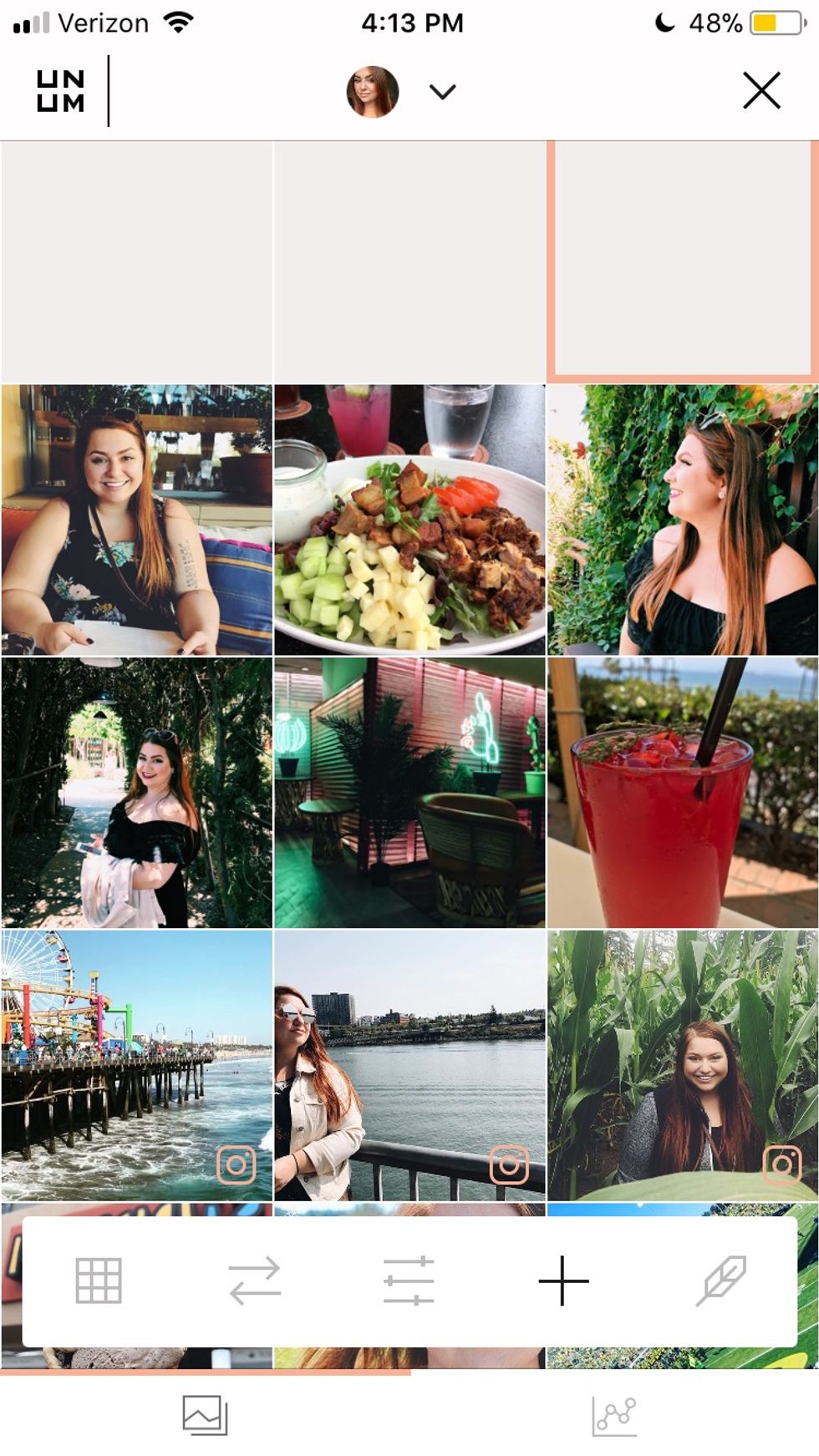The width and height of the screenshot is (819, 1456).
Task: Open the feather caption tool
Action: 720,1280
